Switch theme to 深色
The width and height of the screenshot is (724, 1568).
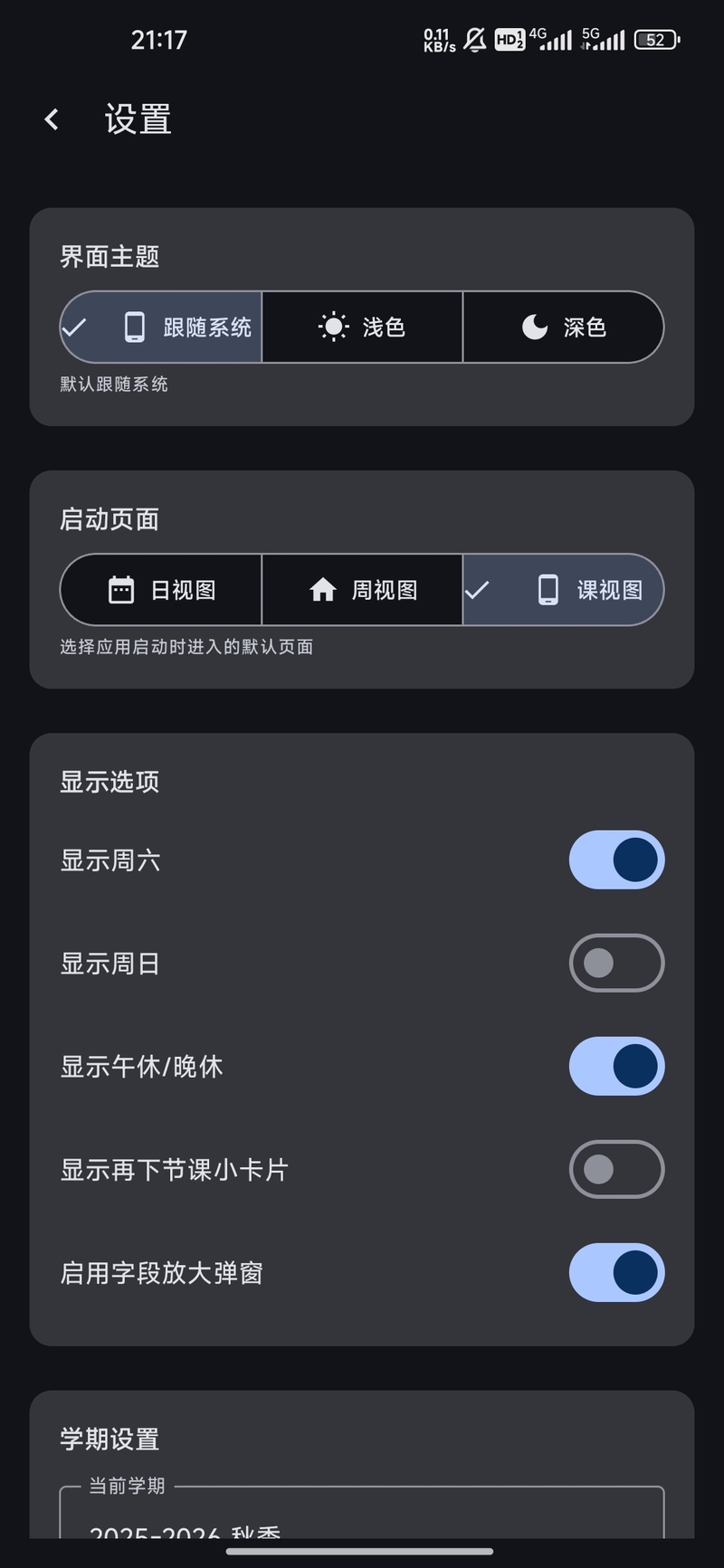click(x=563, y=328)
